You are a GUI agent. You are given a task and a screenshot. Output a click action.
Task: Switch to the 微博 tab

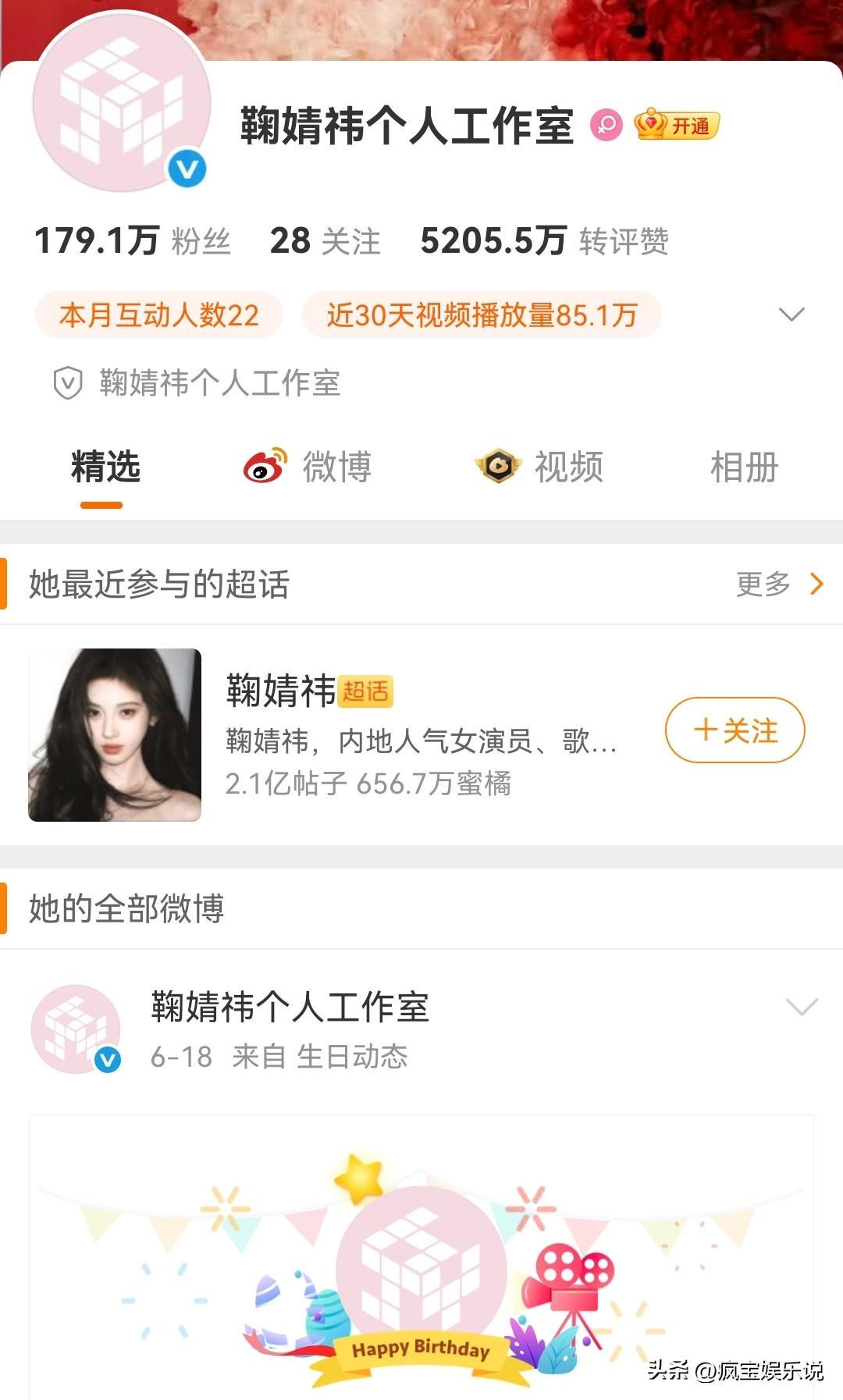[x=308, y=467]
